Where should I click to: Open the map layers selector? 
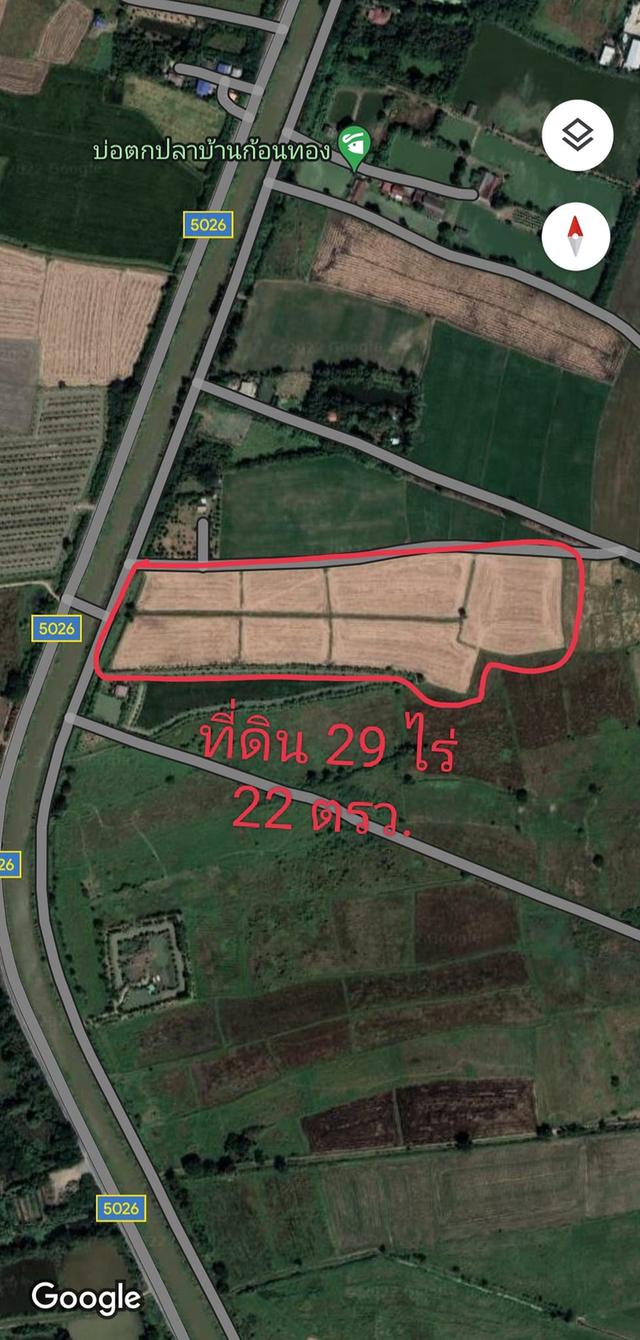576,137
